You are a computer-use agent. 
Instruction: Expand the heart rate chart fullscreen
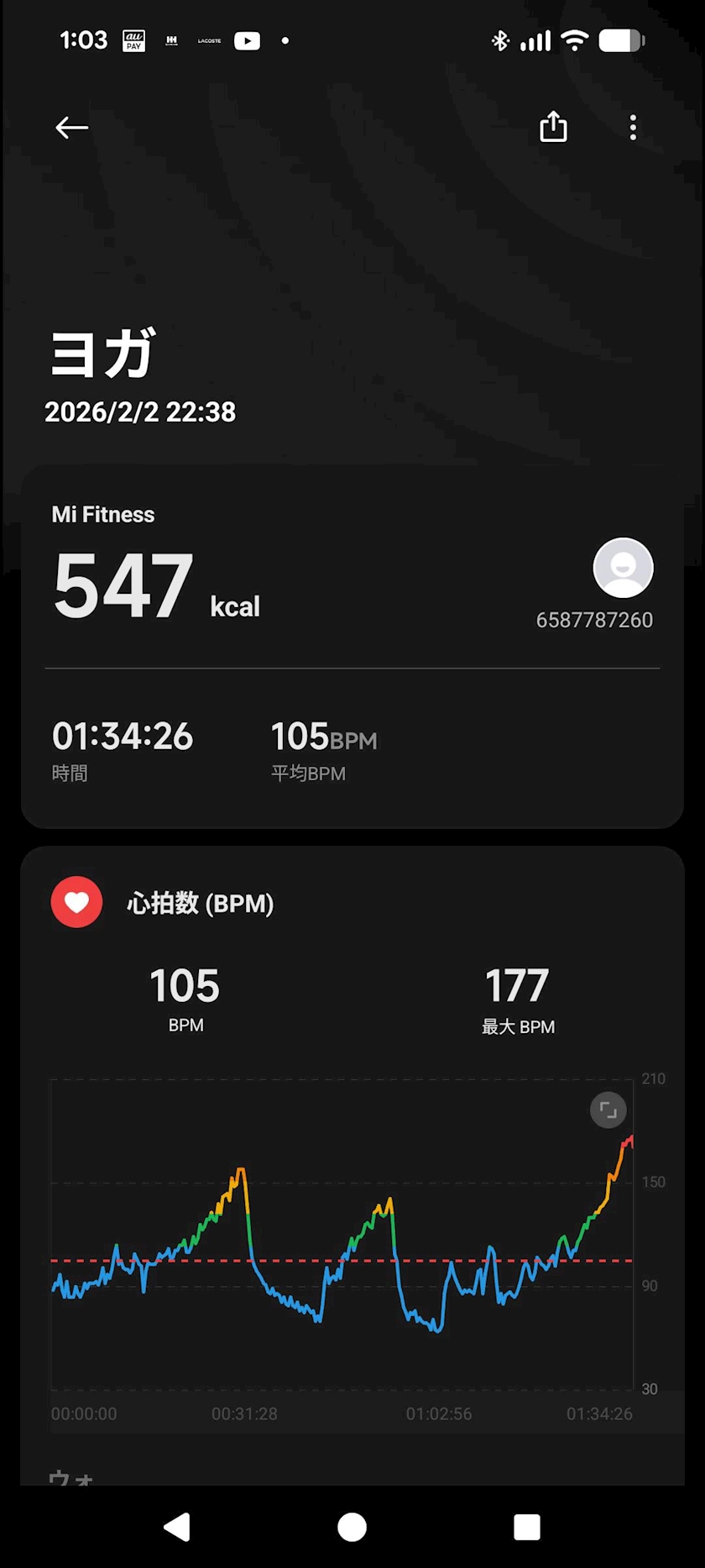(608, 1110)
